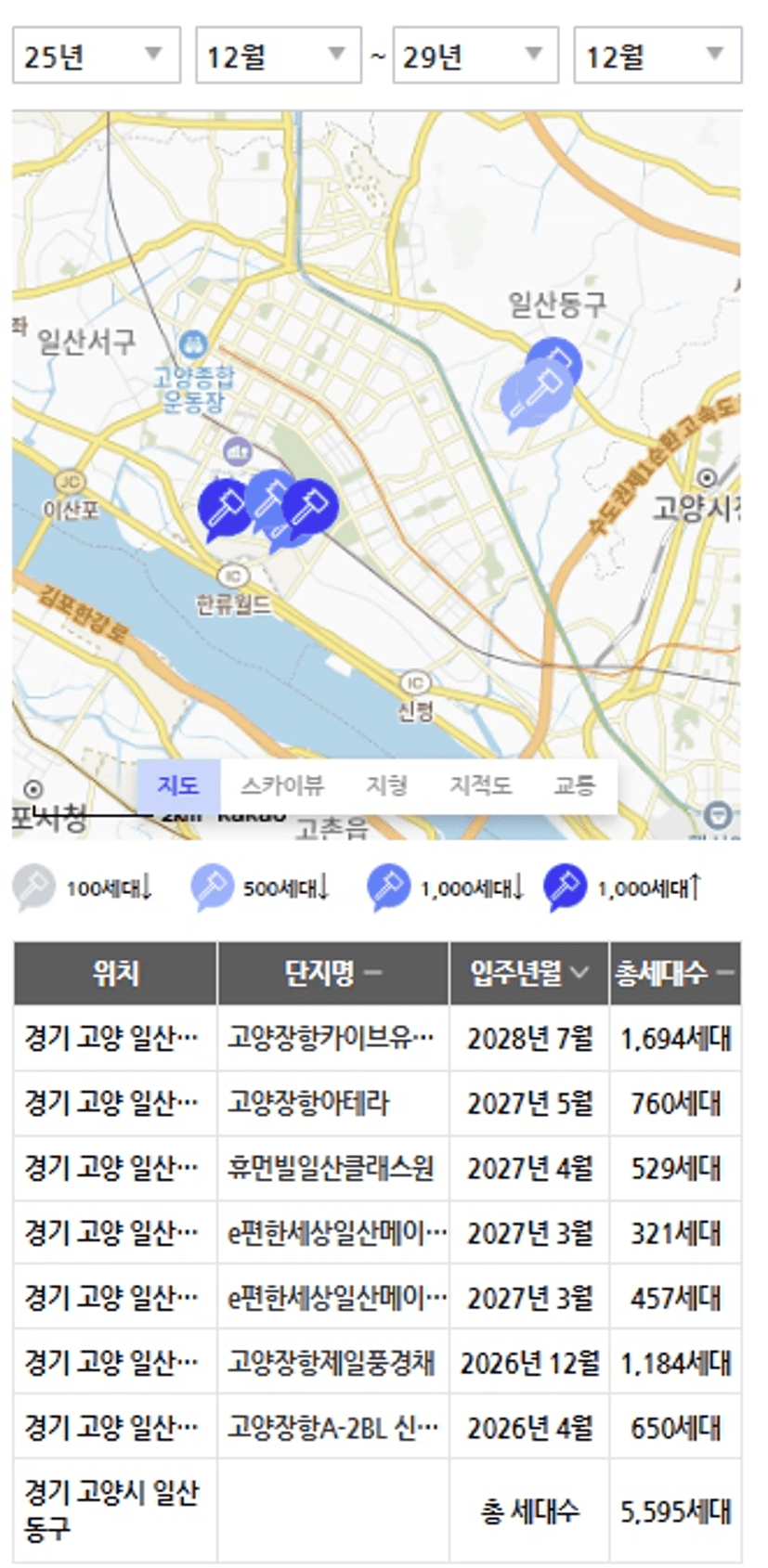This screenshot has height=1568, width=768.
Task: Open the 고양장항제일풍경채 row
Action: pos(377,1363)
